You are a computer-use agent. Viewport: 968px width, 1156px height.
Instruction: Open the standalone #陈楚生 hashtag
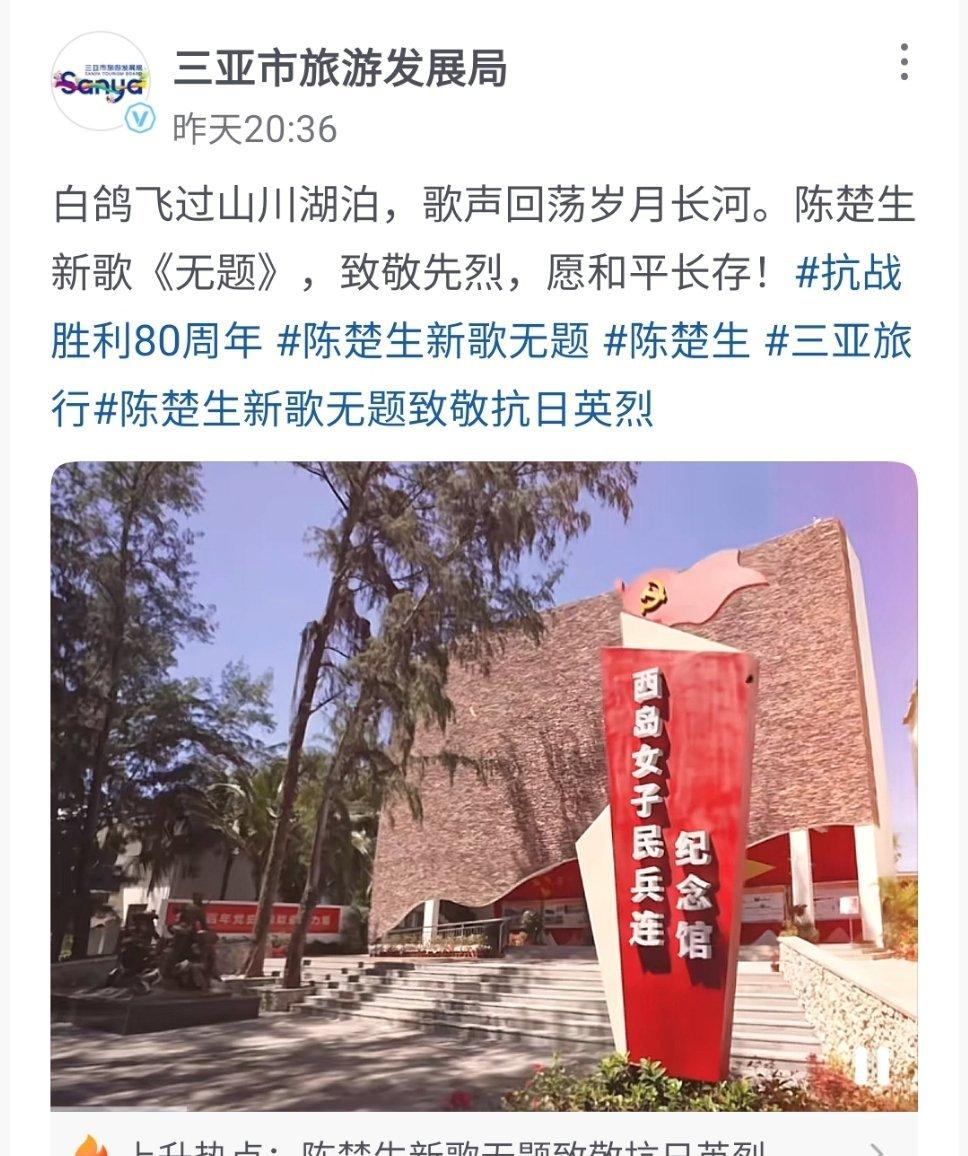[x=677, y=341]
